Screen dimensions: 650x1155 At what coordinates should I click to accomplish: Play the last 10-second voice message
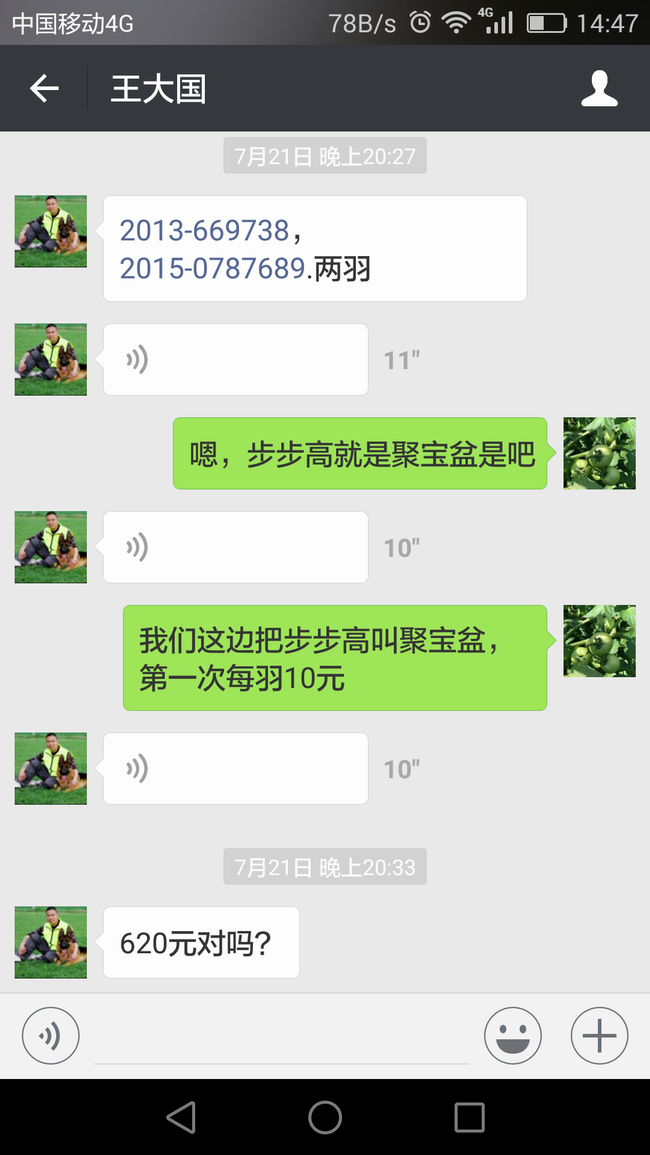coord(235,768)
